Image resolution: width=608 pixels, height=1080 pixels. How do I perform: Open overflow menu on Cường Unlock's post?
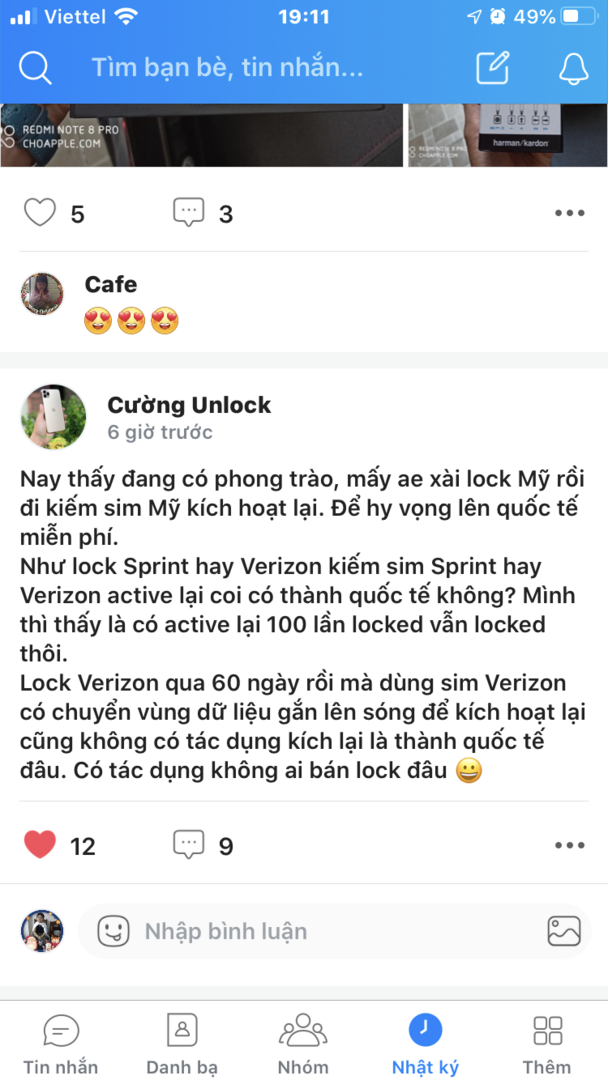tap(569, 846)
